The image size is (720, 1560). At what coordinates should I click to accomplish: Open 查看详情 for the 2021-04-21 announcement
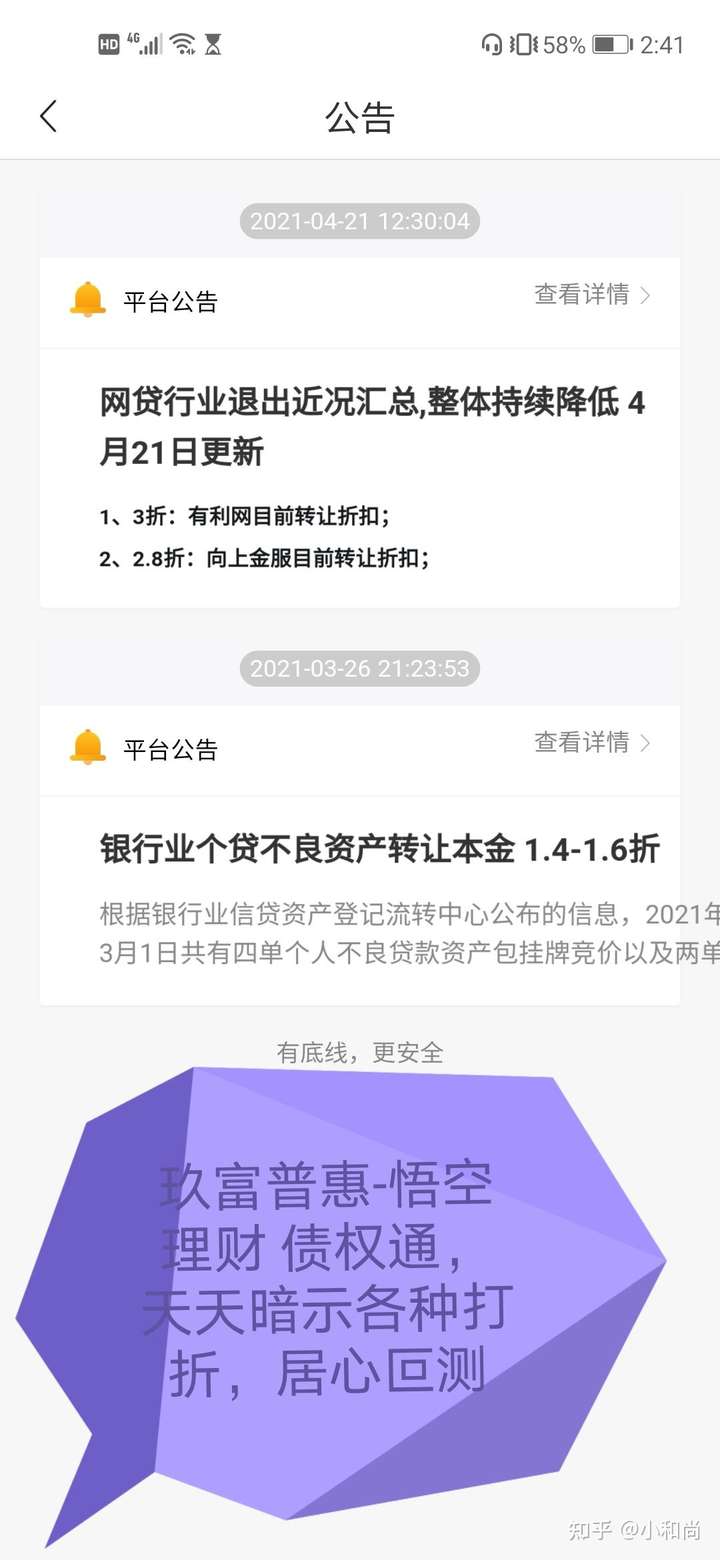593,295
